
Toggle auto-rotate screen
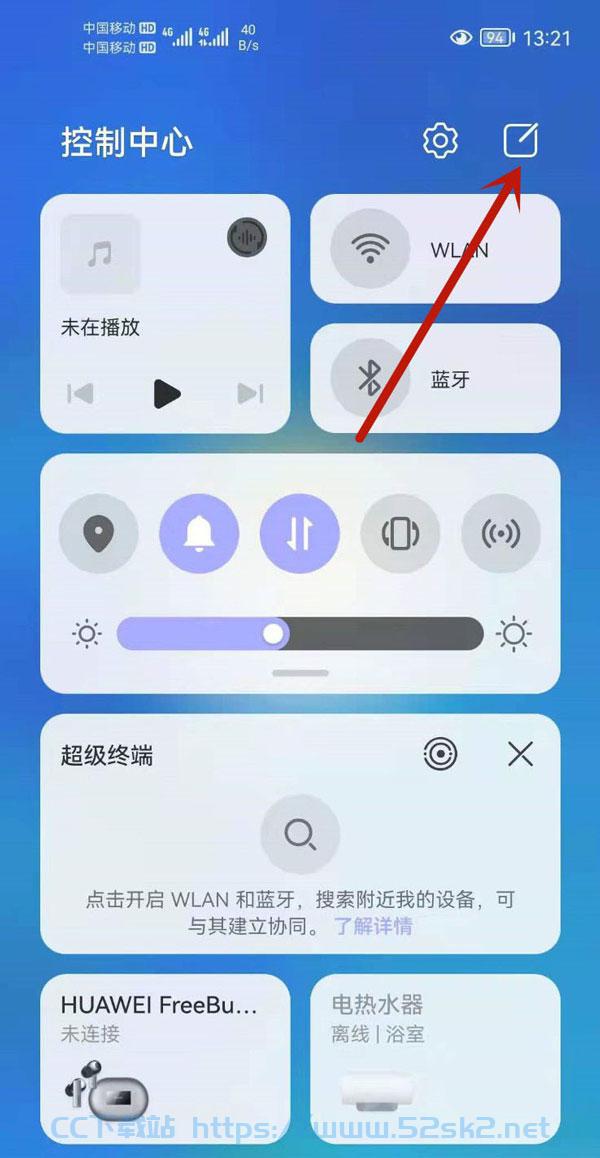coord(400,533)
